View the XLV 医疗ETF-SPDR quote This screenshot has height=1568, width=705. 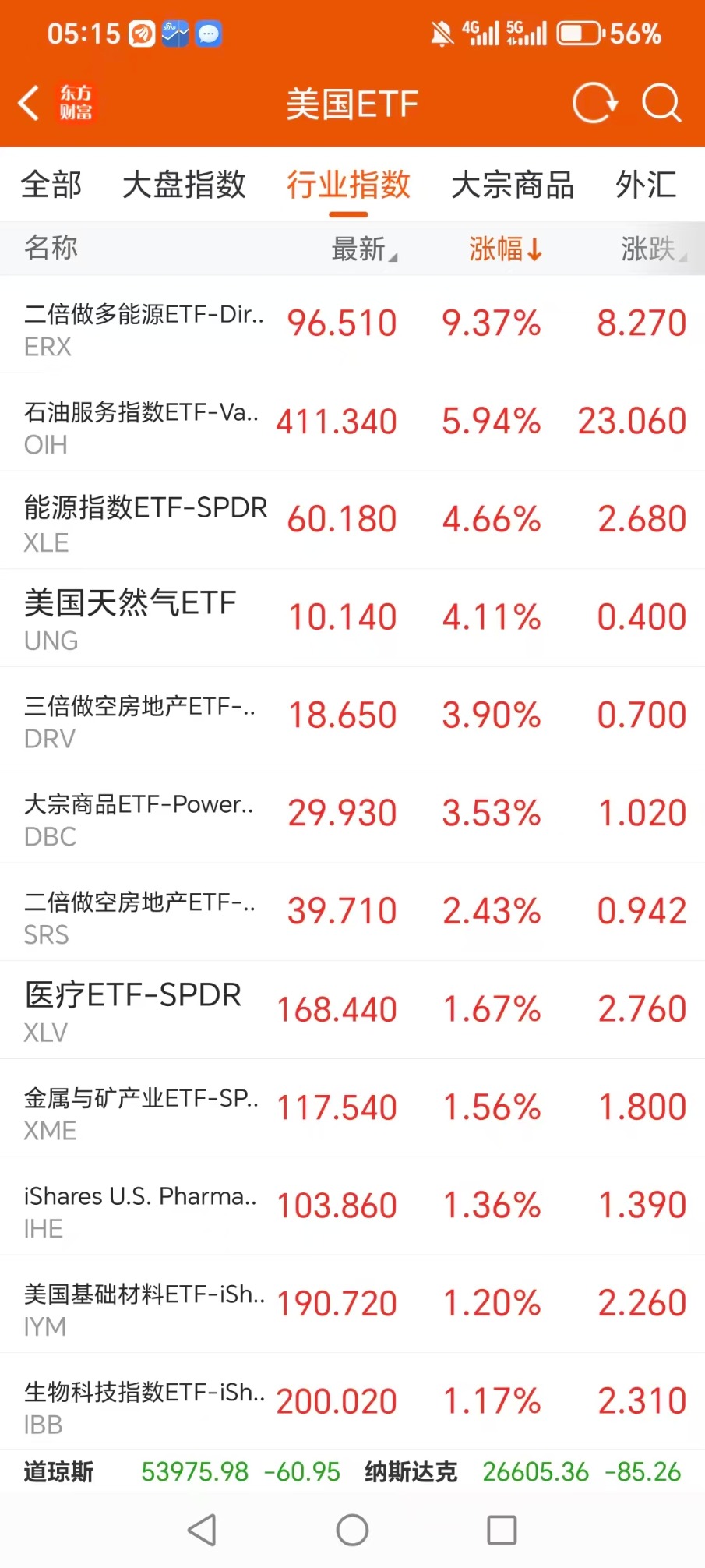pyautogui.click(x=352, y=1011)
